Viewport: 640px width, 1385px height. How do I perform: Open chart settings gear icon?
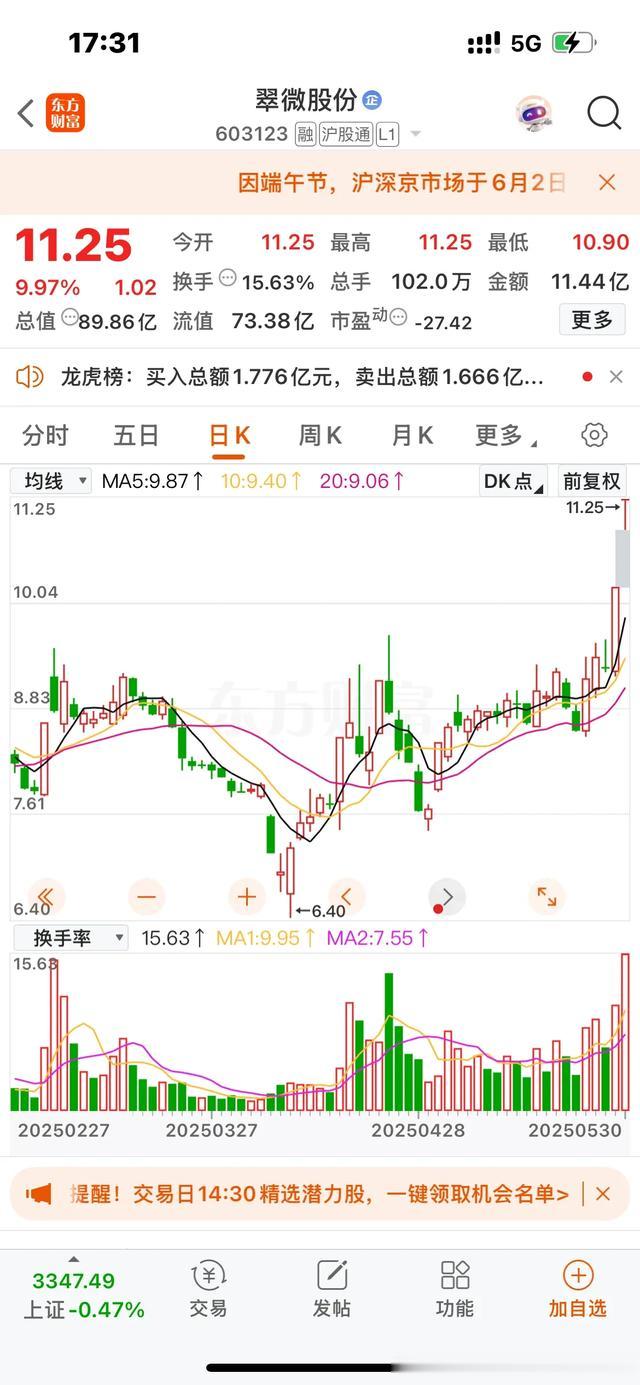tap(594, 435)
